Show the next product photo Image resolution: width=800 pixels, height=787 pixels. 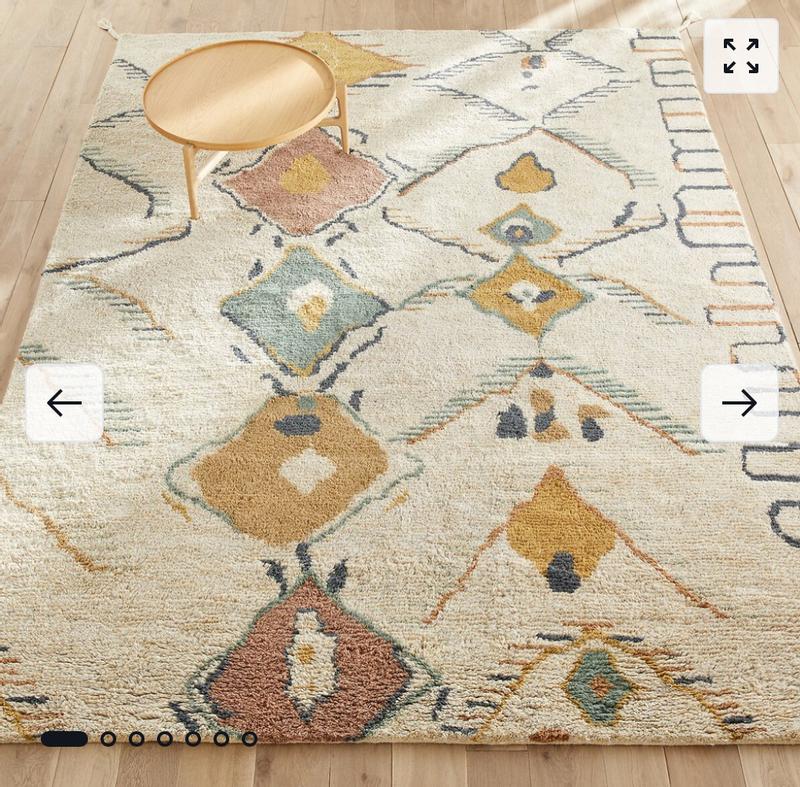pos(739,403)
